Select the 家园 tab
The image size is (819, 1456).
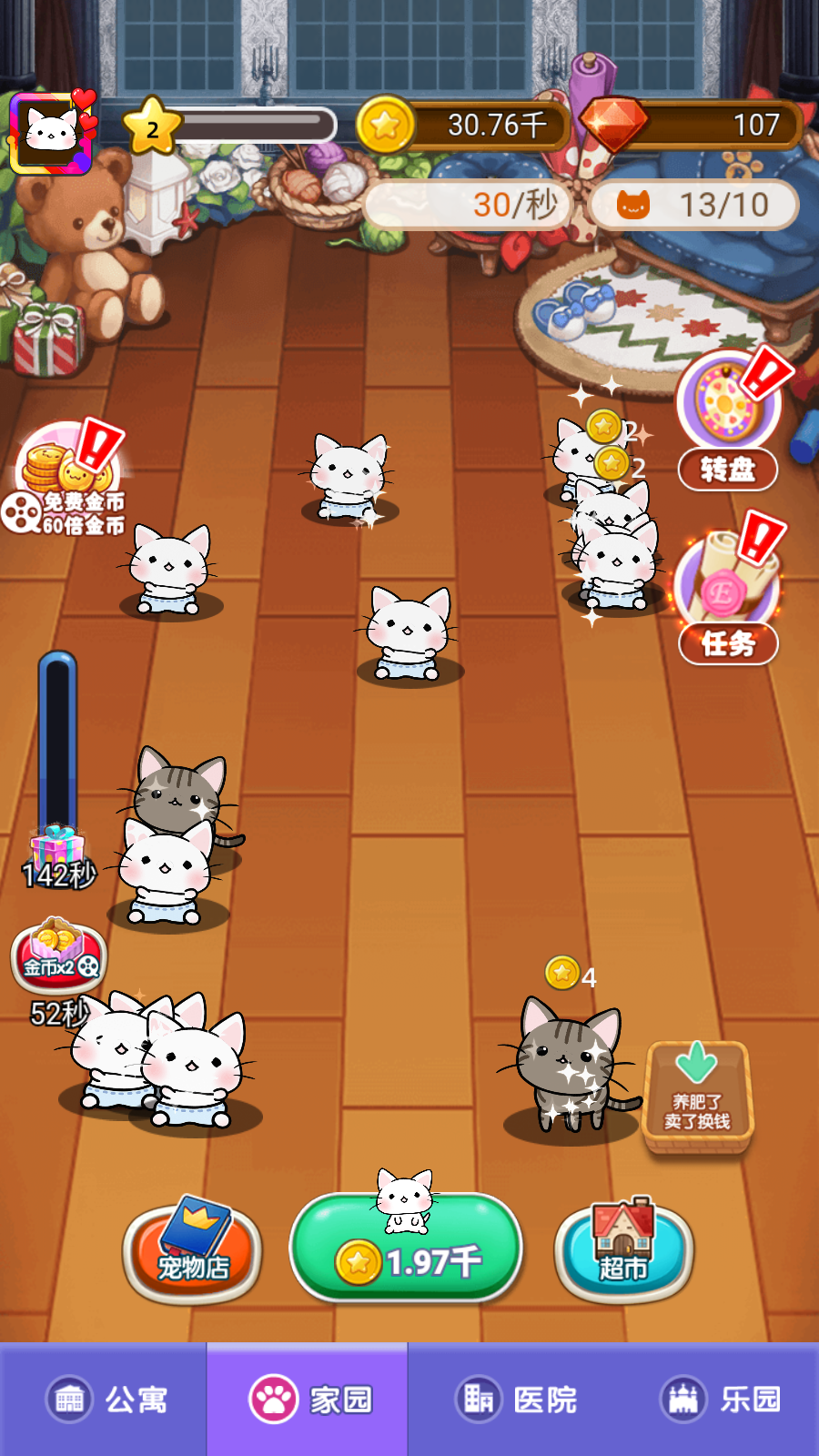pyautogui.click(x=308, y=1400)
